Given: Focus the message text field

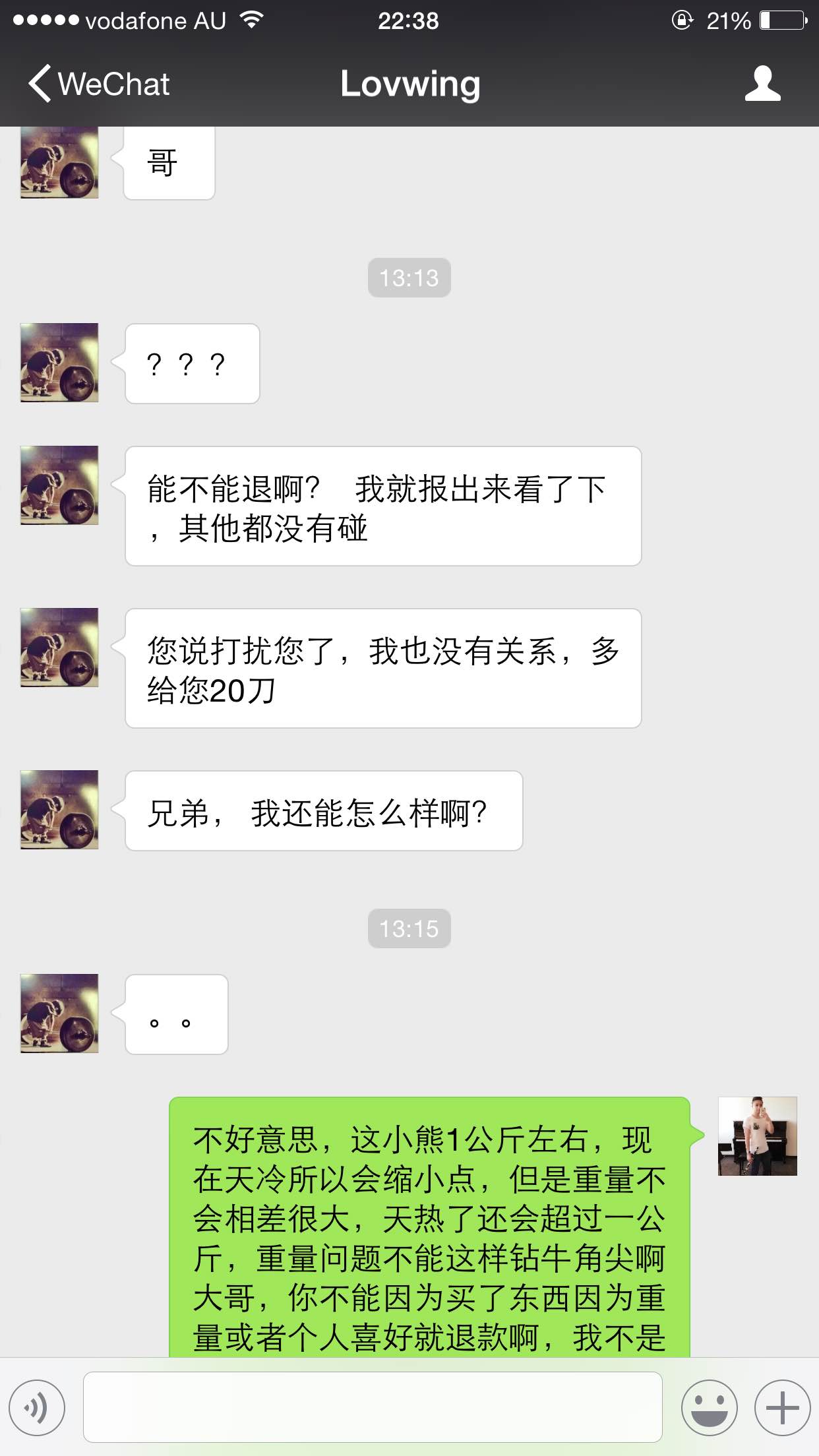Looking at the screenshot, I should pyautogui.click(x=373, y=1407).
